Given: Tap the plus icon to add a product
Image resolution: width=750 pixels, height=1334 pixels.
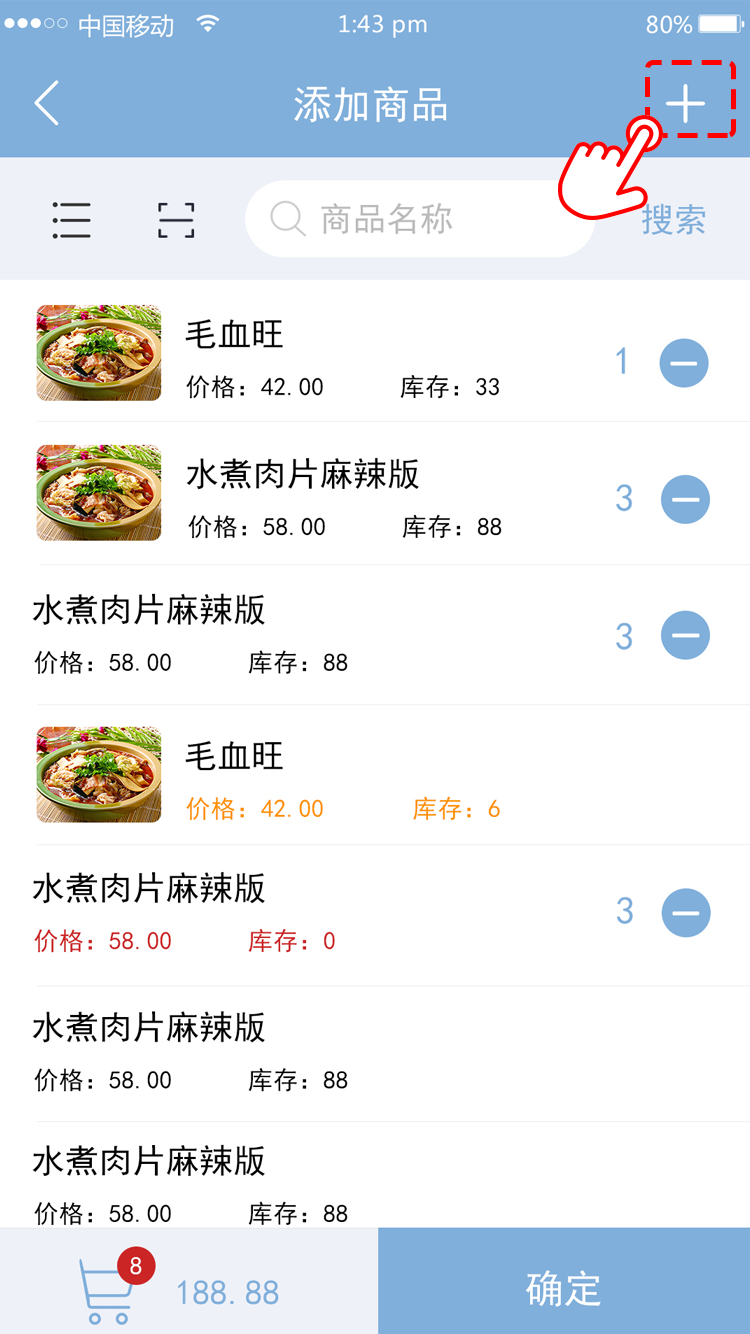Looking at the screenshot, I should click(687, 104).
